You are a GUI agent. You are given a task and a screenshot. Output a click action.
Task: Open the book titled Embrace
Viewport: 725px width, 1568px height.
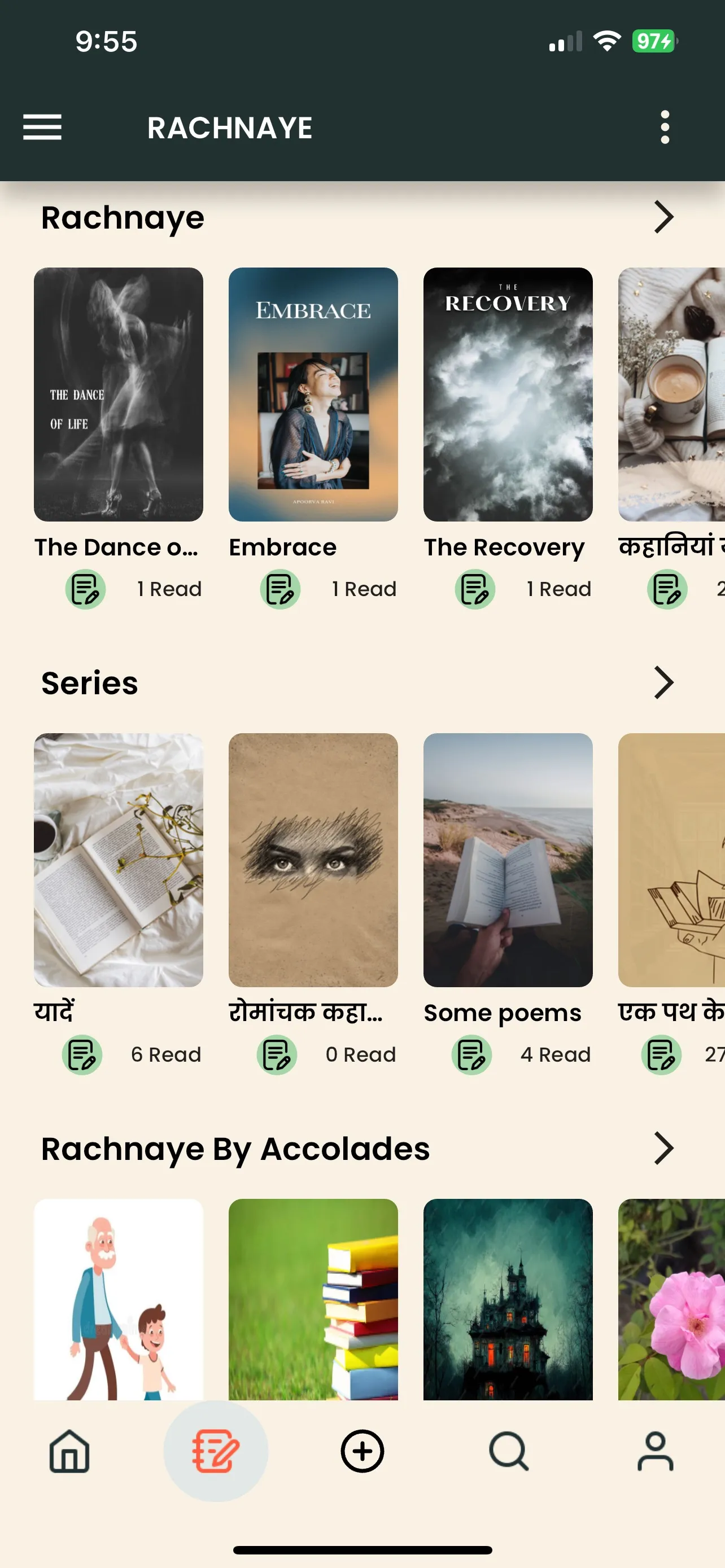click(x=313, y=395)
